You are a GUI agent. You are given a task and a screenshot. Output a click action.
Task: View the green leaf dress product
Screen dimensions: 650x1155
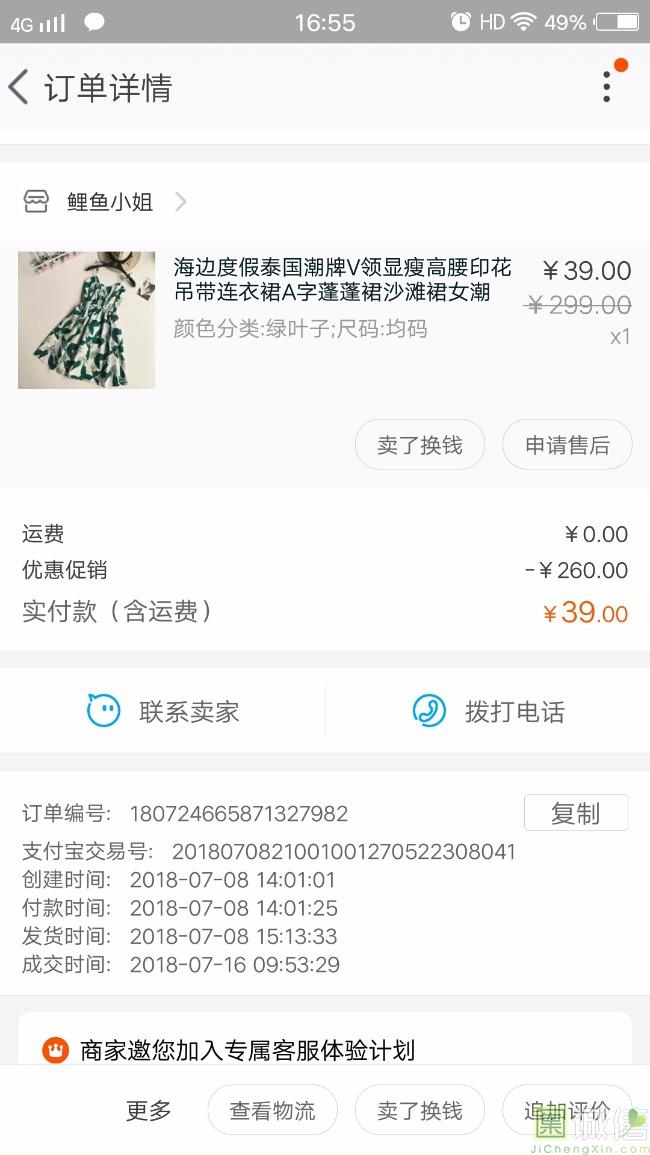click(87, 320)
